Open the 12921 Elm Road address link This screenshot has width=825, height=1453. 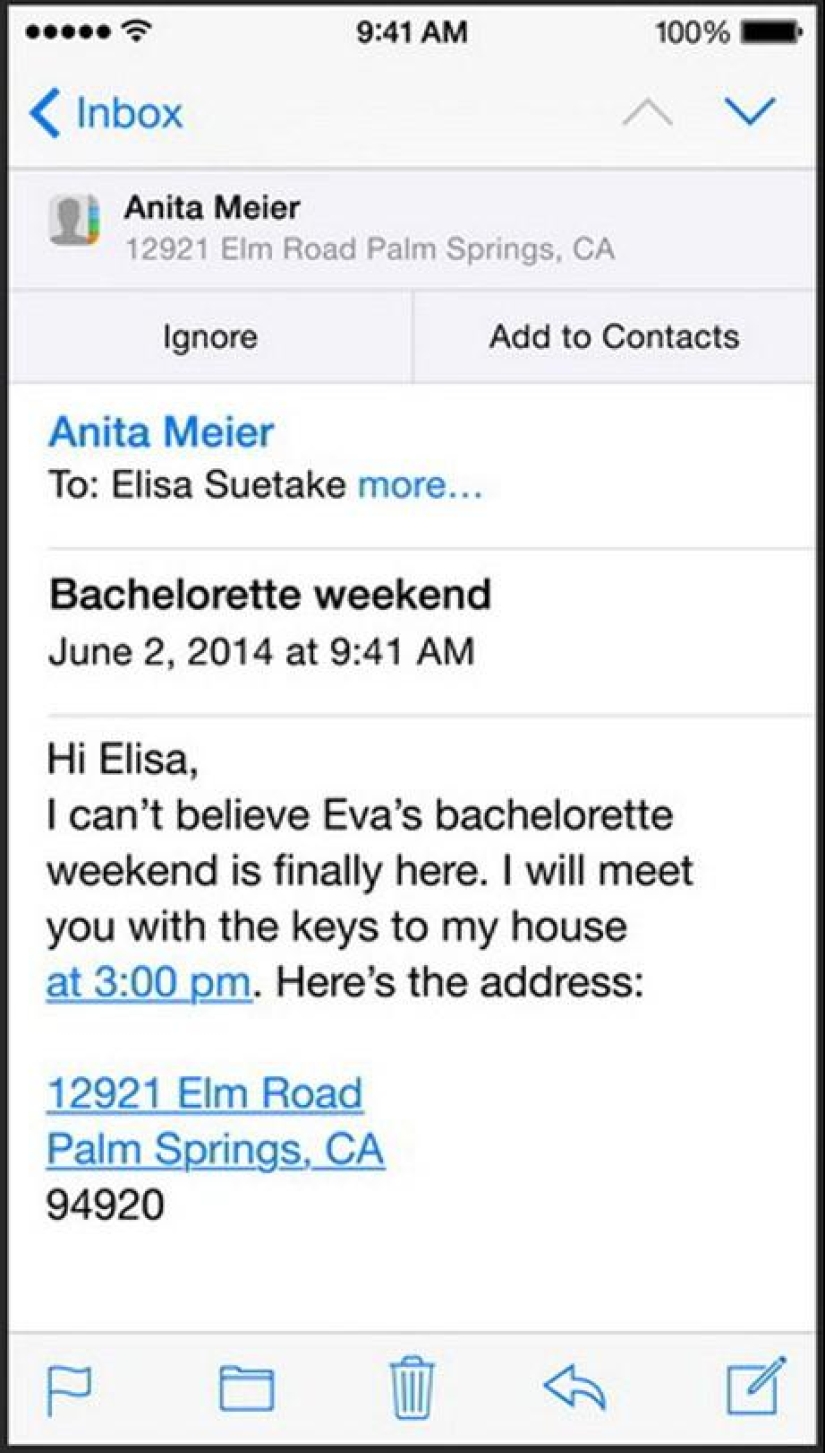pyautogui.click(x=203, y=1092)
